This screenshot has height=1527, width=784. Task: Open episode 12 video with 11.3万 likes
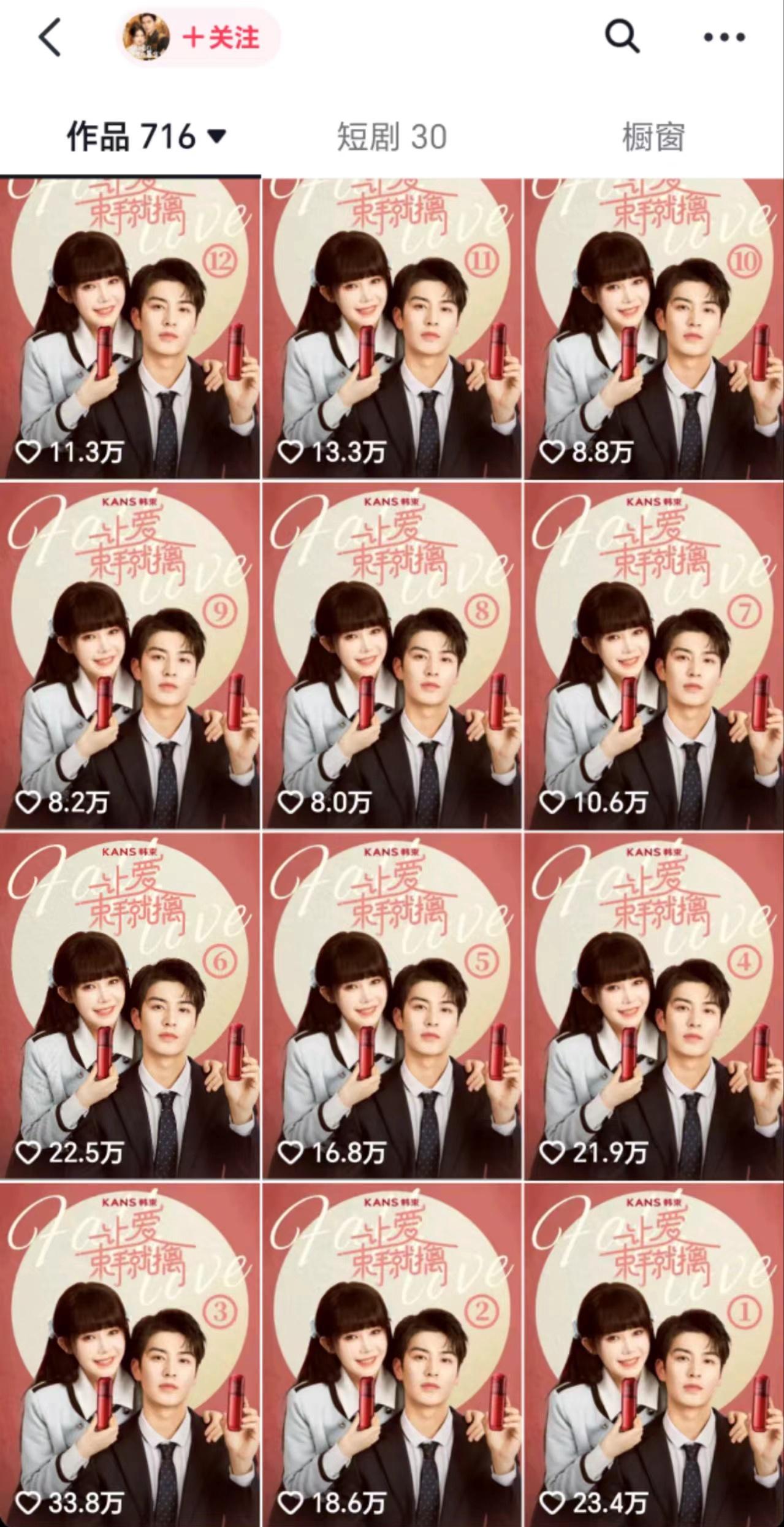[x=130, y=328]
